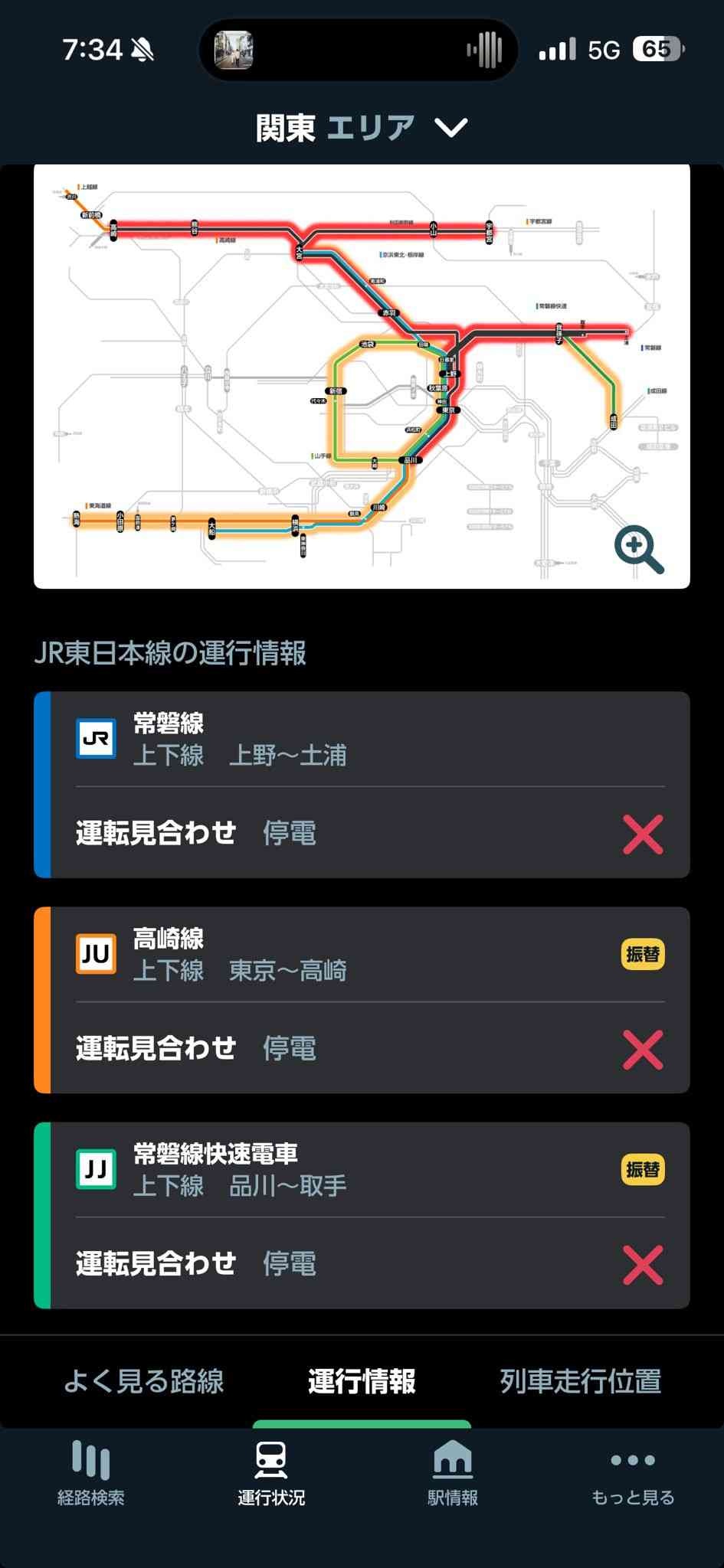Open 常磐線快速電車 品川〜取手 status card

[x=362, y=1214]
